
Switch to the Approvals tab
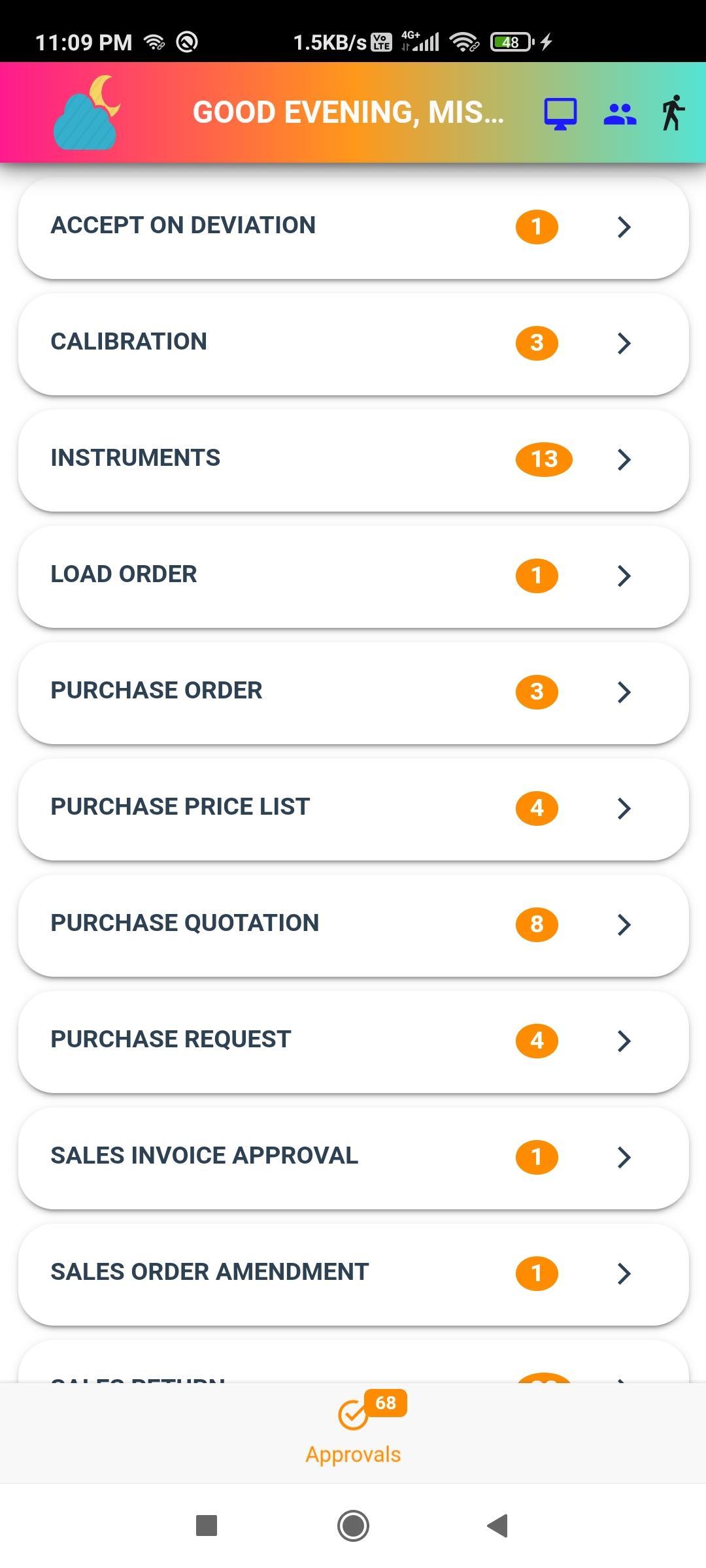[x=354, y=1431]
